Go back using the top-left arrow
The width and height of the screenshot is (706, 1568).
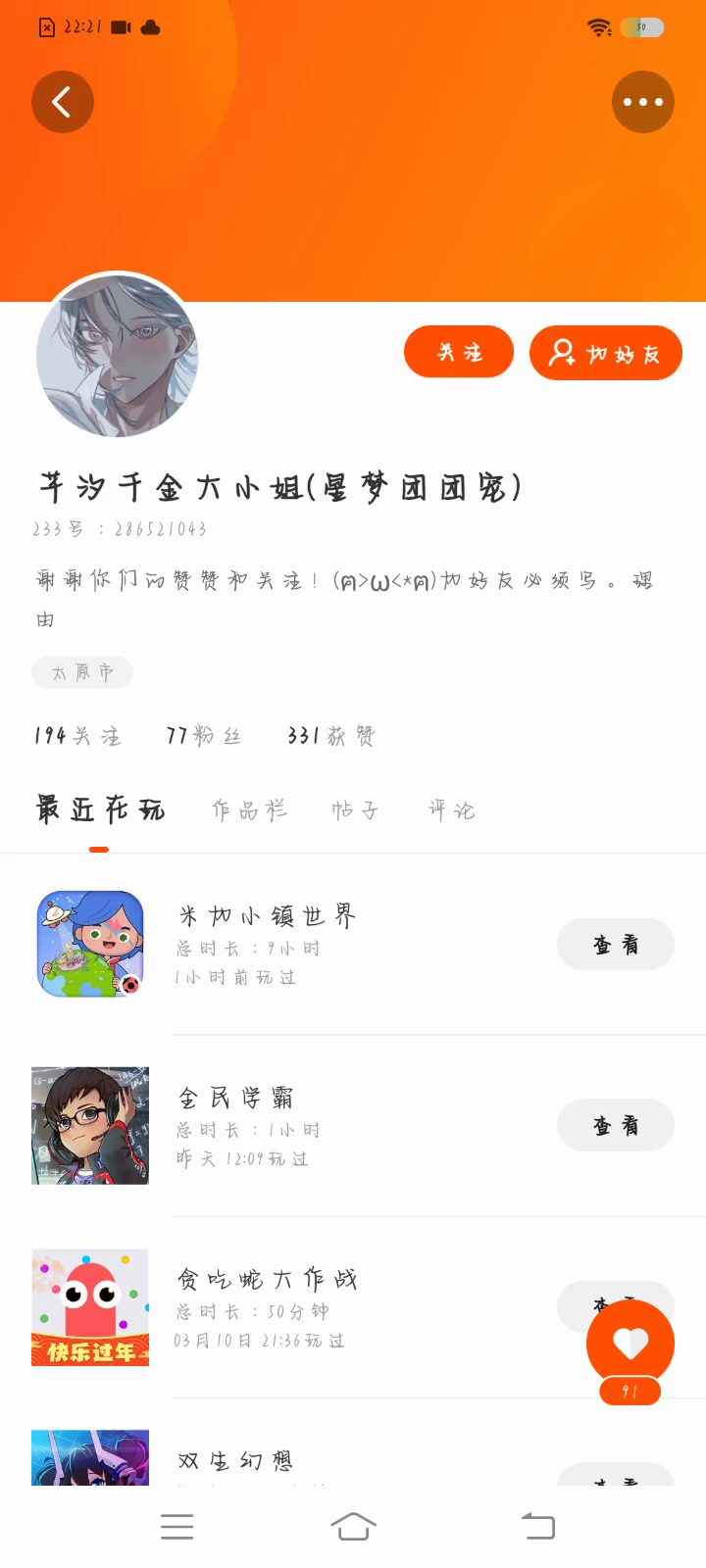pyautogui.click(x=62, y=102)
